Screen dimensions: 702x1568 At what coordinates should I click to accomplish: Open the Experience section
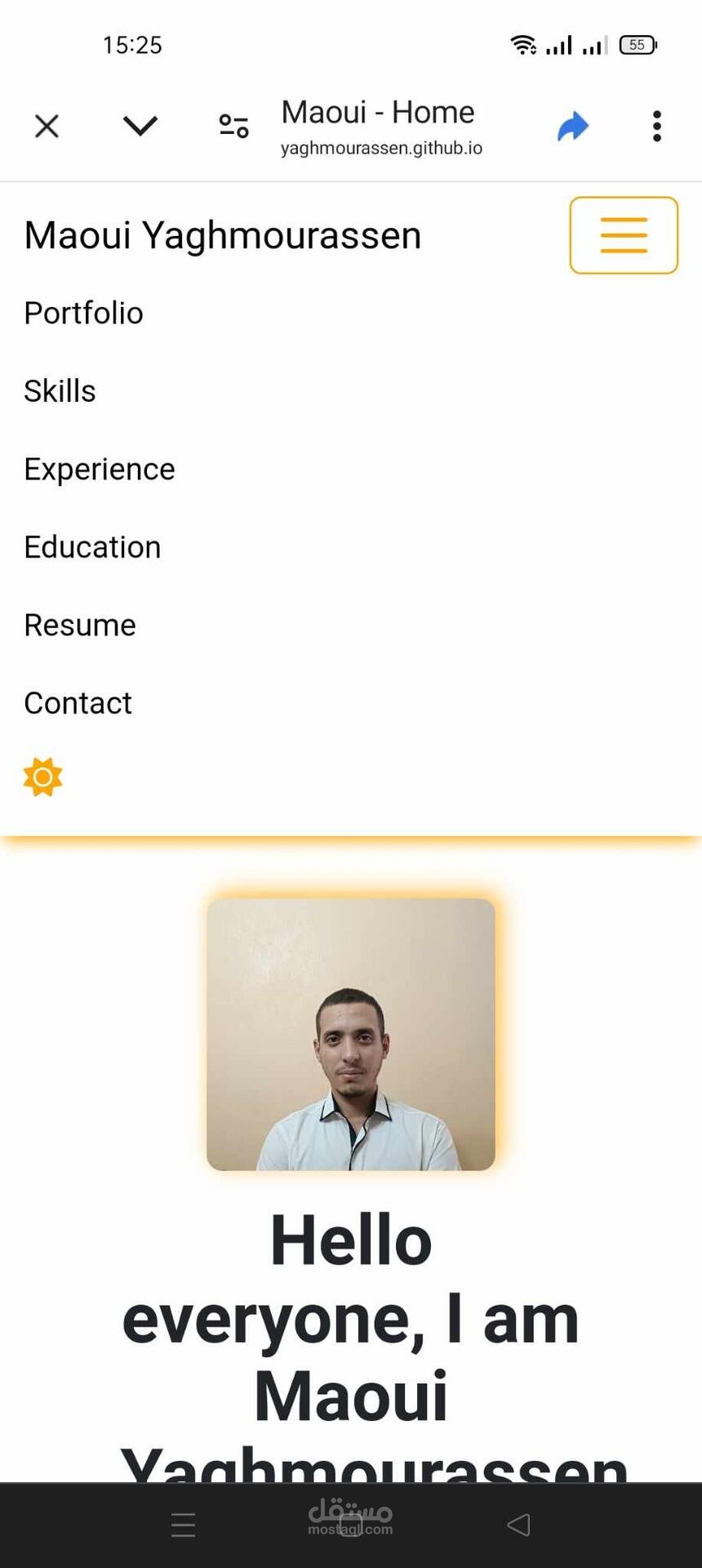[99, 469]
